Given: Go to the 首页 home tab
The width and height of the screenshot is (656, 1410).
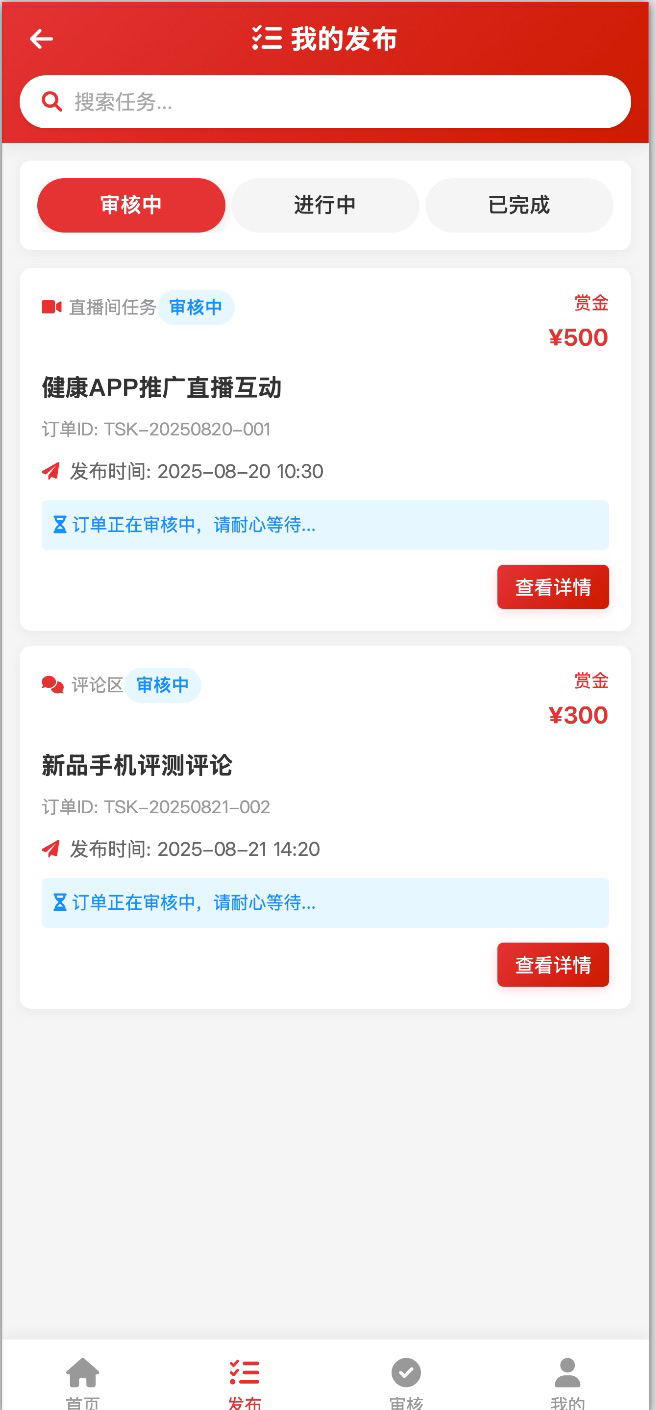Looking at the screenshot, I should pyautogui.click(x=83, y=1382).
